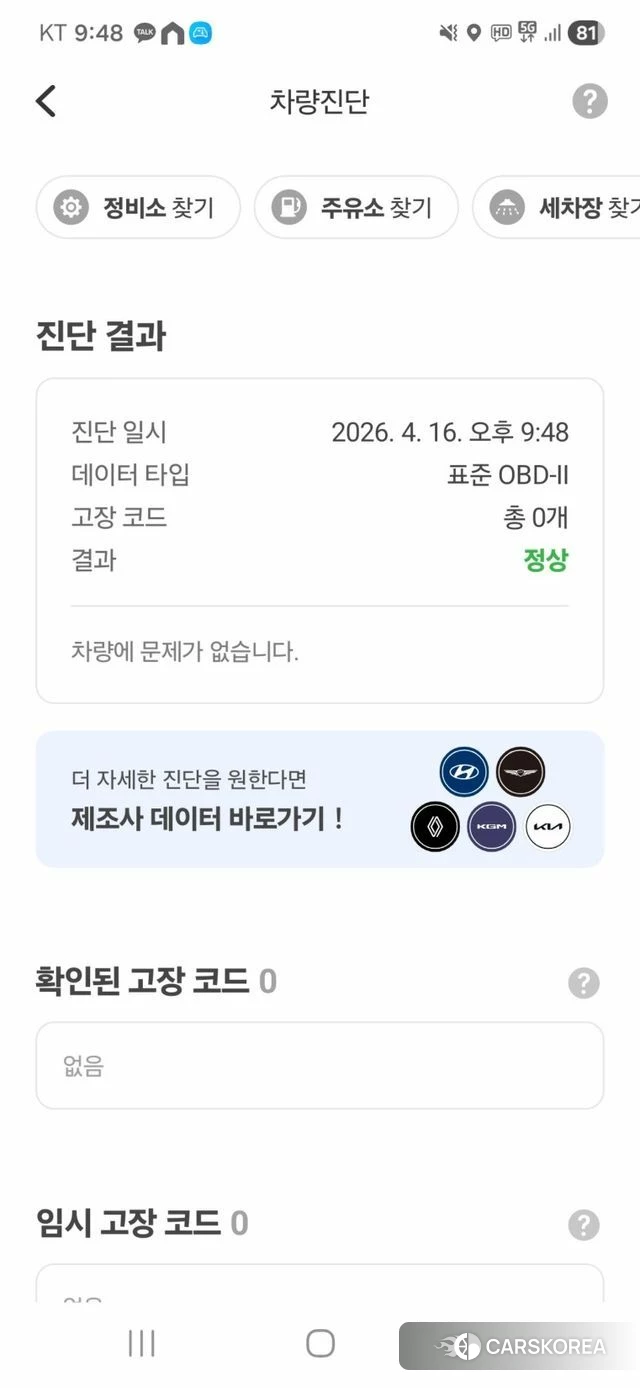Show help for 임시 고장 코드
640x1388 pixels.
pyautogui.click(x=584, y=1225)
